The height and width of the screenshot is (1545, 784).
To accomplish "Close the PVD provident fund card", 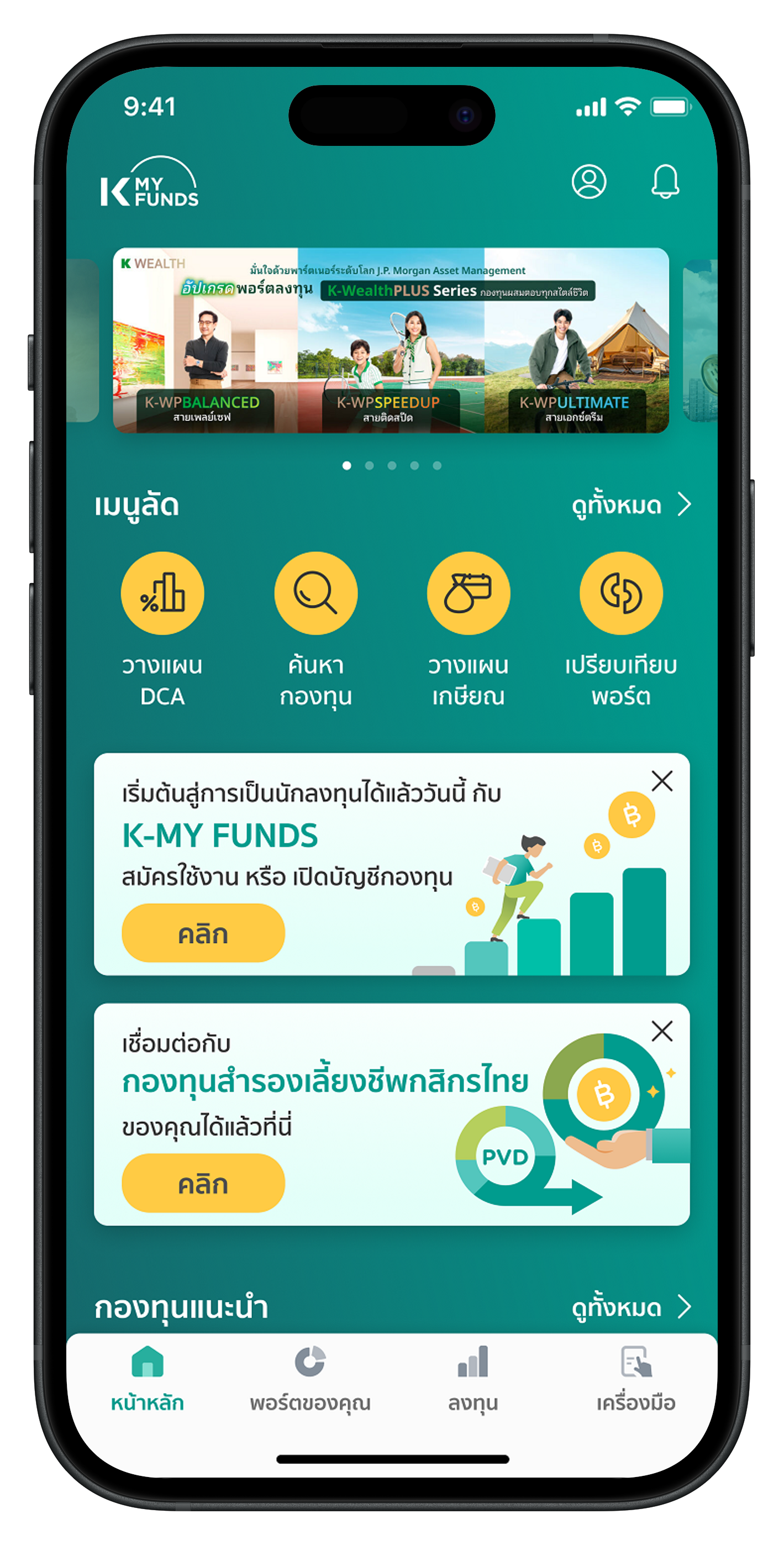I will pos(662,1031).
